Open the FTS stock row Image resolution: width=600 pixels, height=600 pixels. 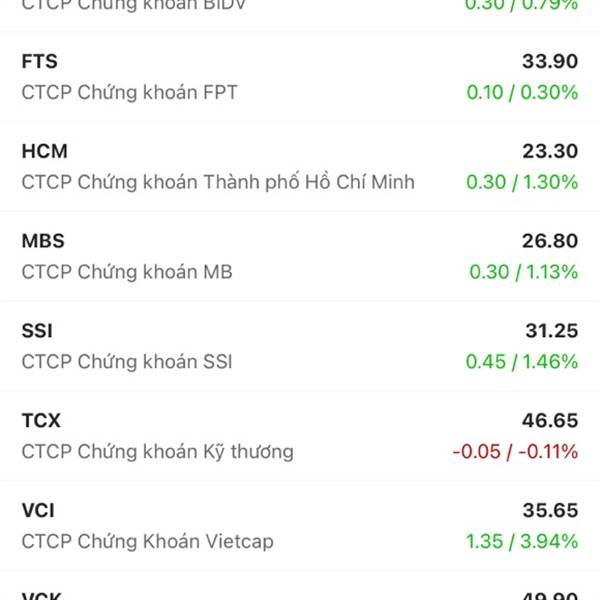tap(300, 77)
